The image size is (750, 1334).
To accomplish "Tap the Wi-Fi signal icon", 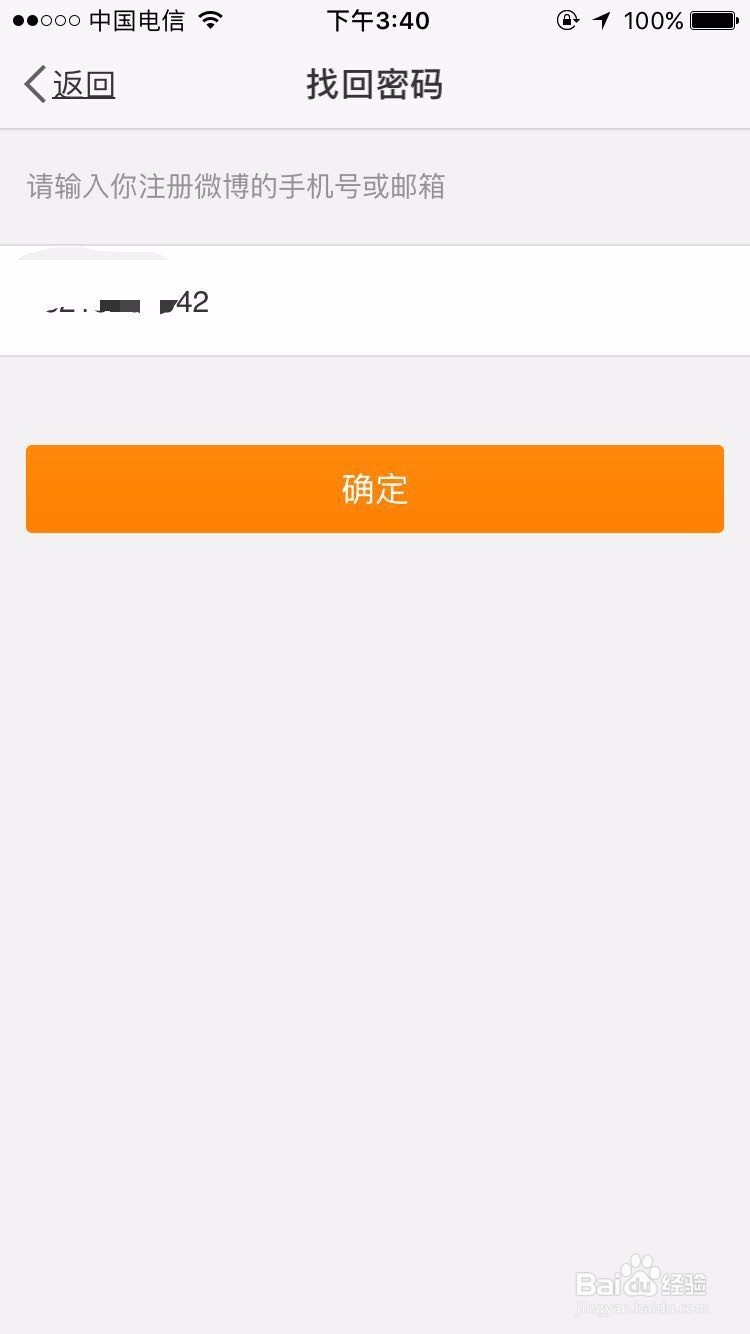I will [212, 19].
